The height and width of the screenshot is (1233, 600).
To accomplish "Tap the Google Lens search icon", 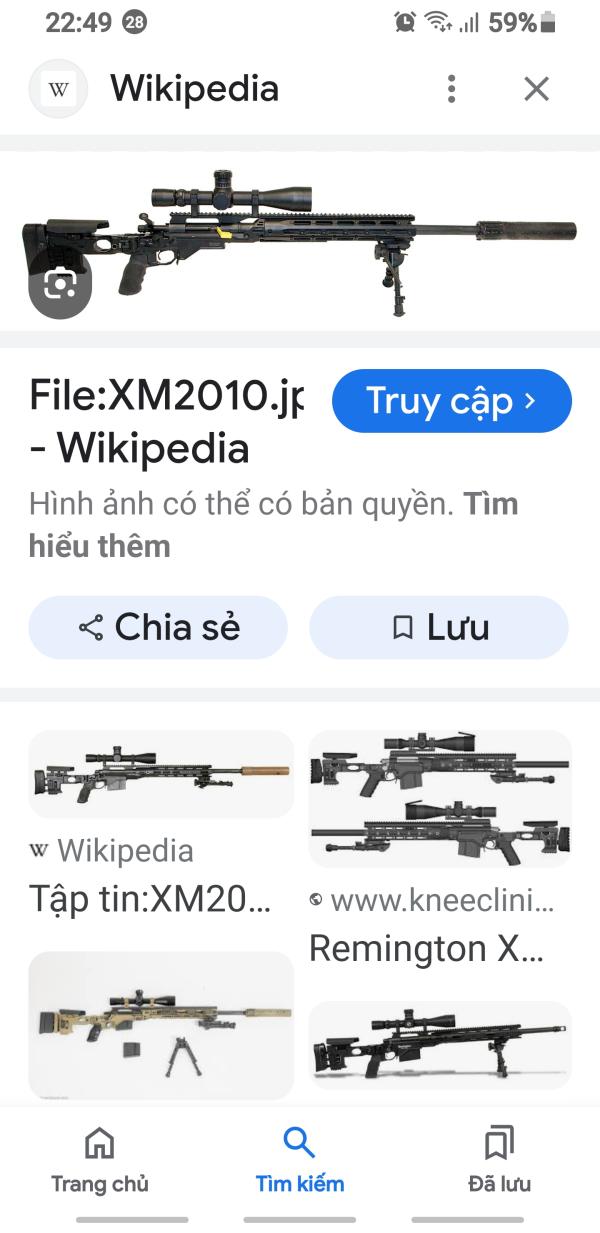I will click(60, 286).
